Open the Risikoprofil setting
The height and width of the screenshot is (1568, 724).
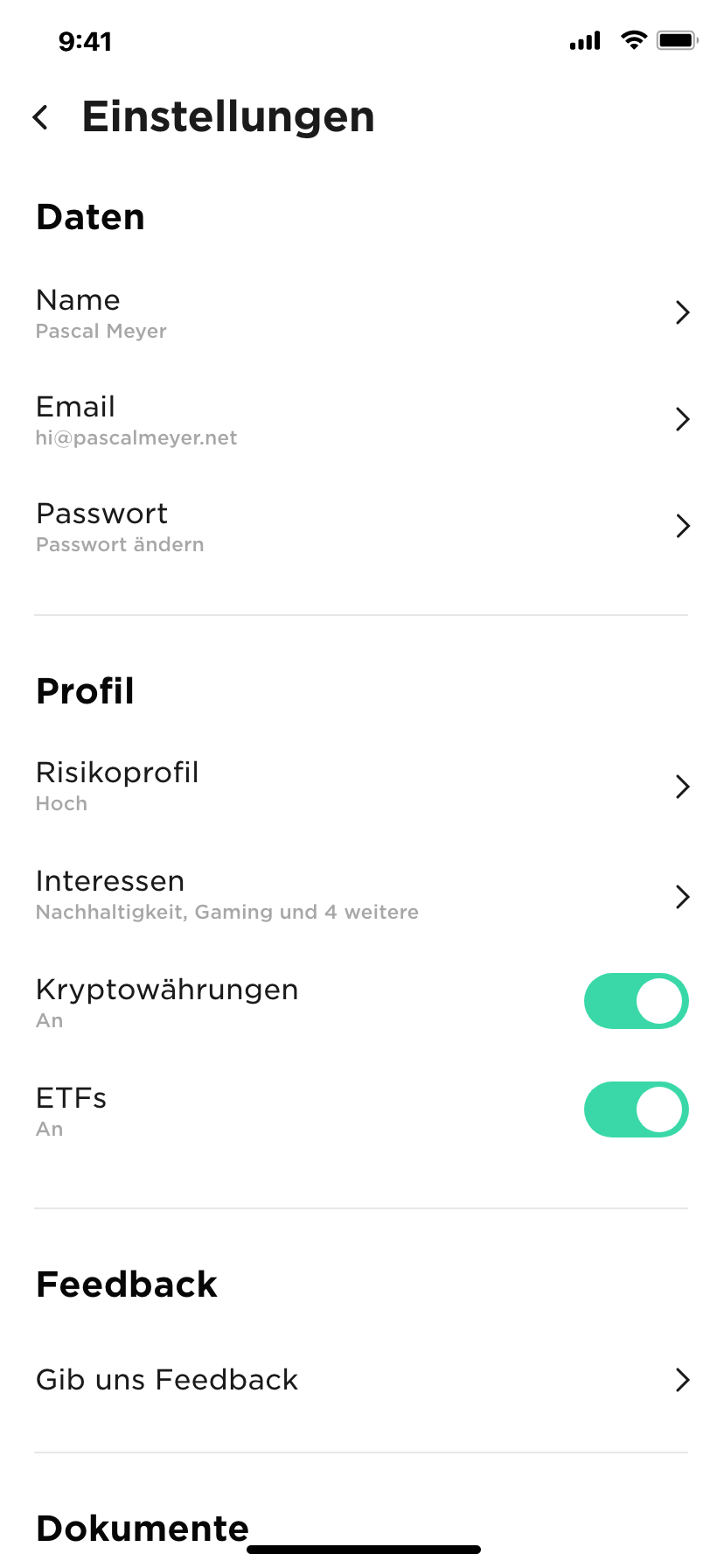click(x=362, y=787)
